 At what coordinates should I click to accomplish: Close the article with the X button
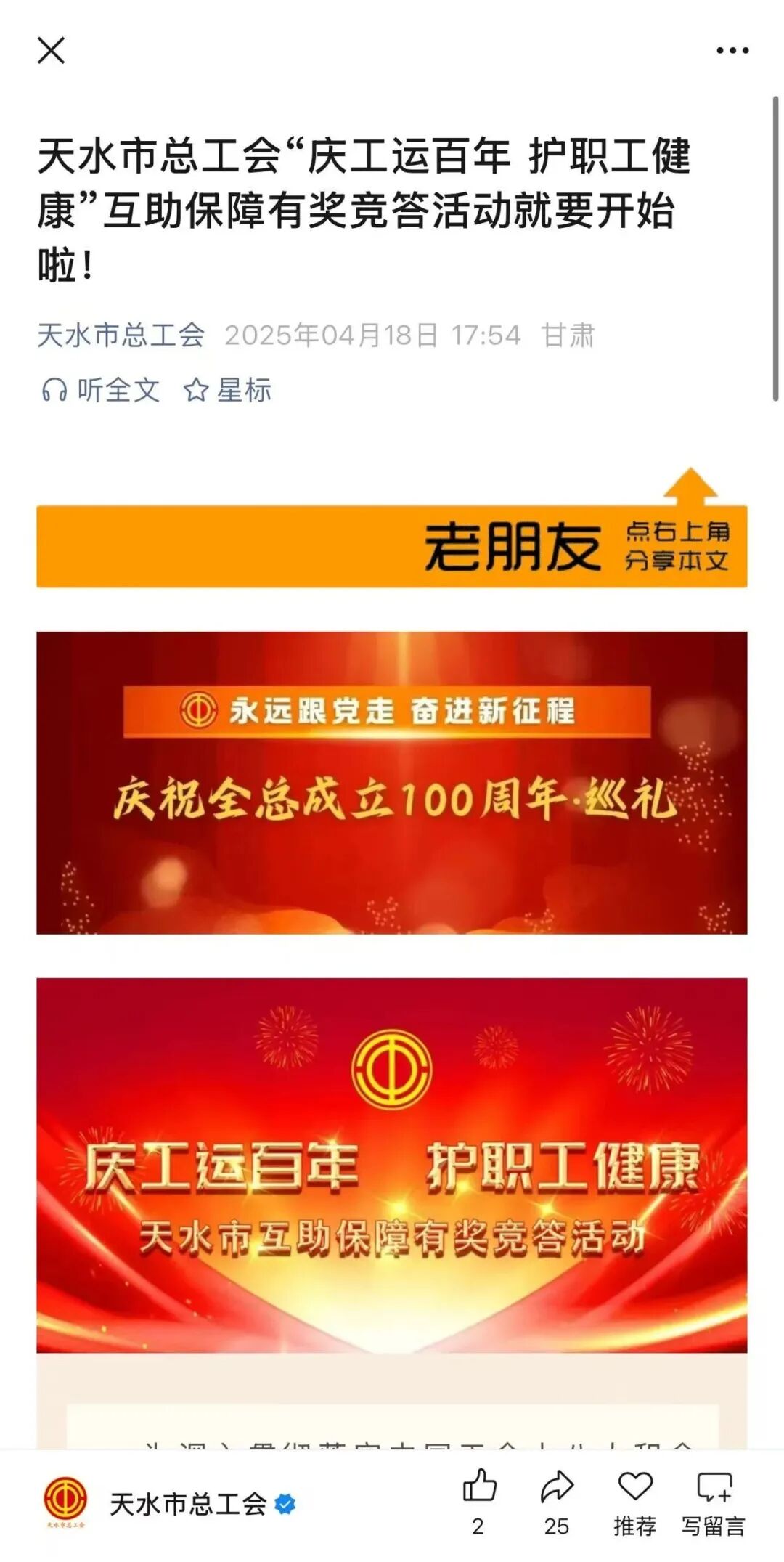tap(51, 51)
